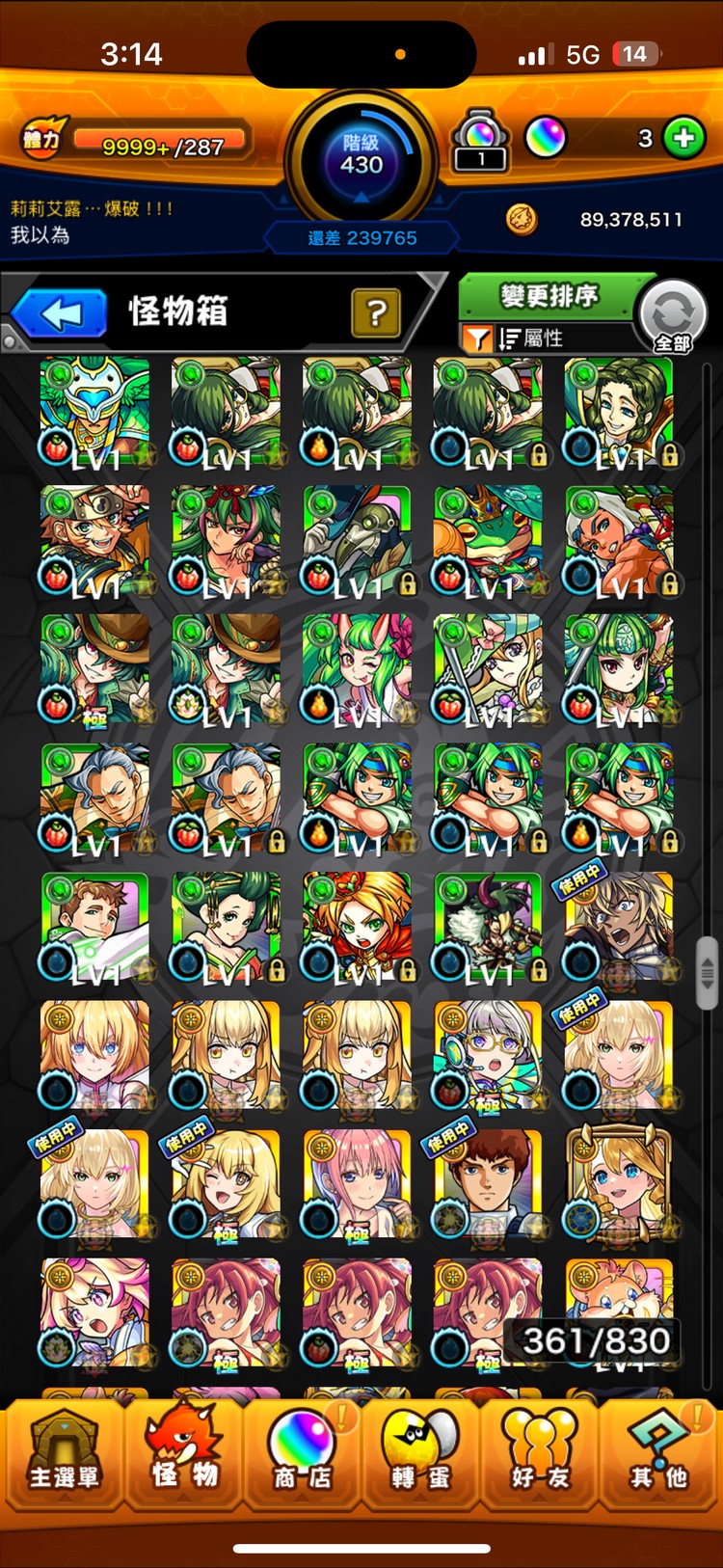Open the question mark help button
The height and width of the screenshot is (1568, 723).
pyautogui.click(x=376, y=312)
